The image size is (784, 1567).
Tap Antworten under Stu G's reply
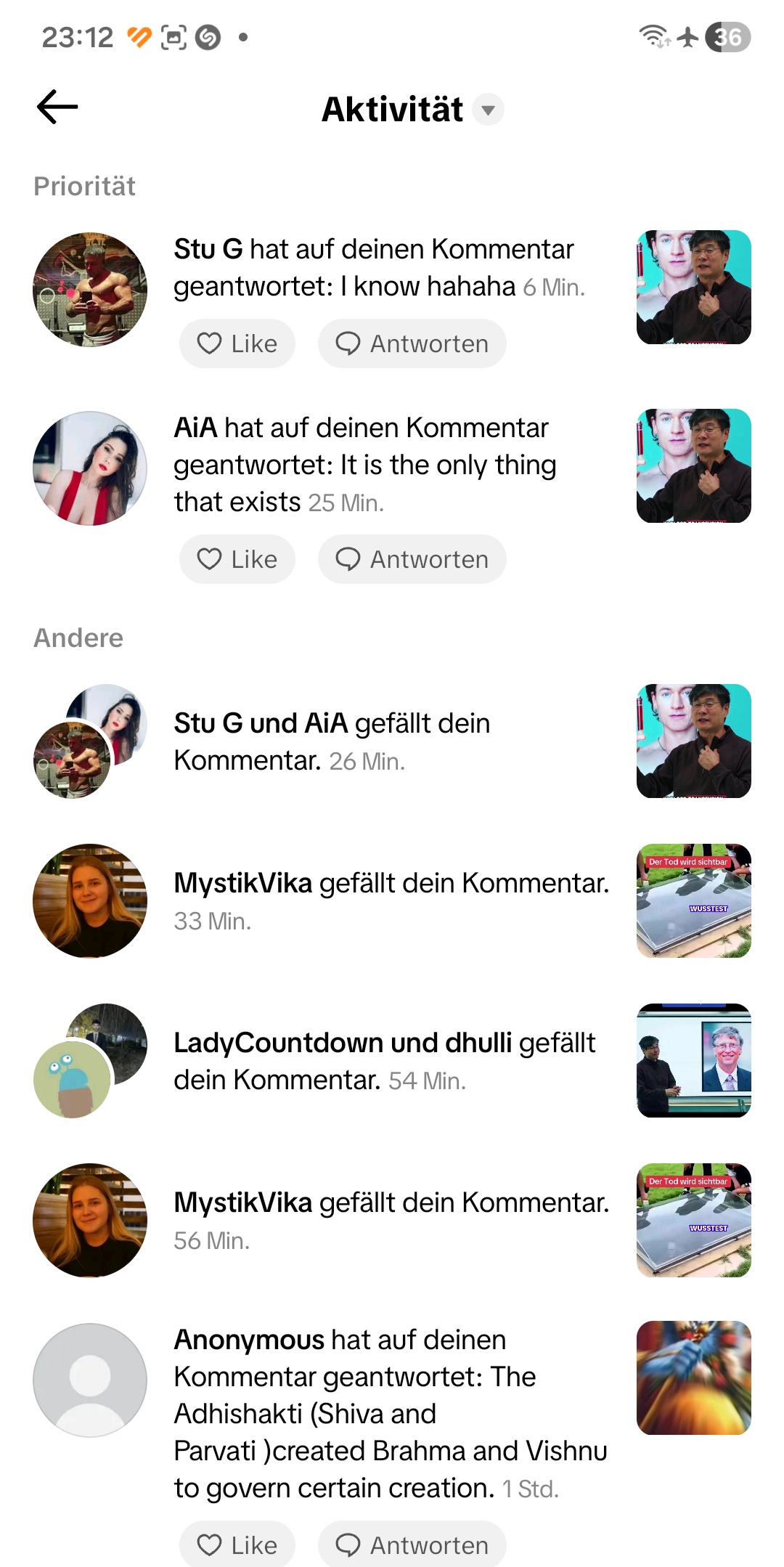click(x=412, y=343)
